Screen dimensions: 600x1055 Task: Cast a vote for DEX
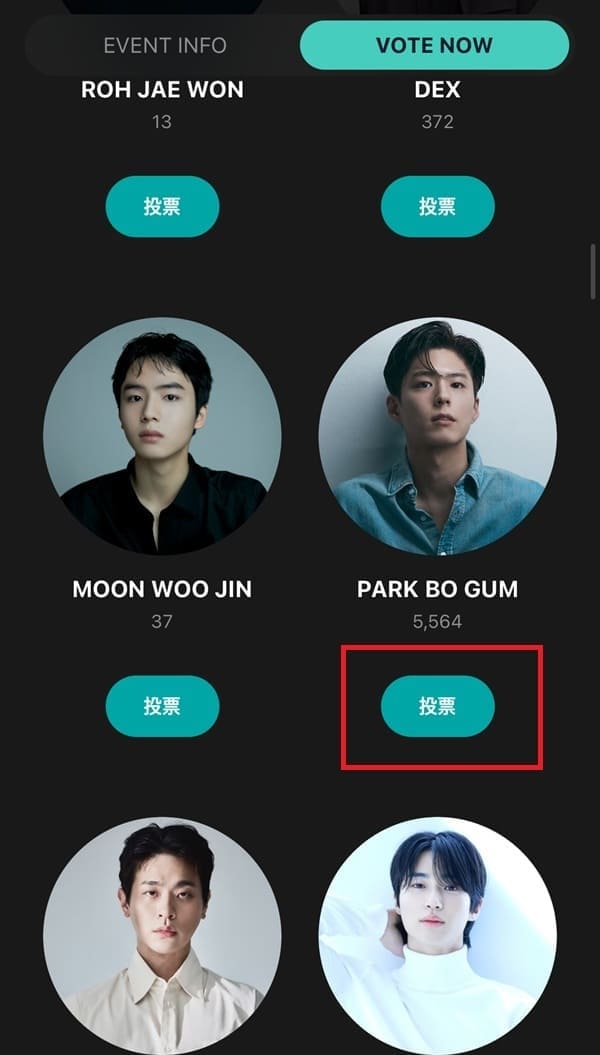(438, 206)
